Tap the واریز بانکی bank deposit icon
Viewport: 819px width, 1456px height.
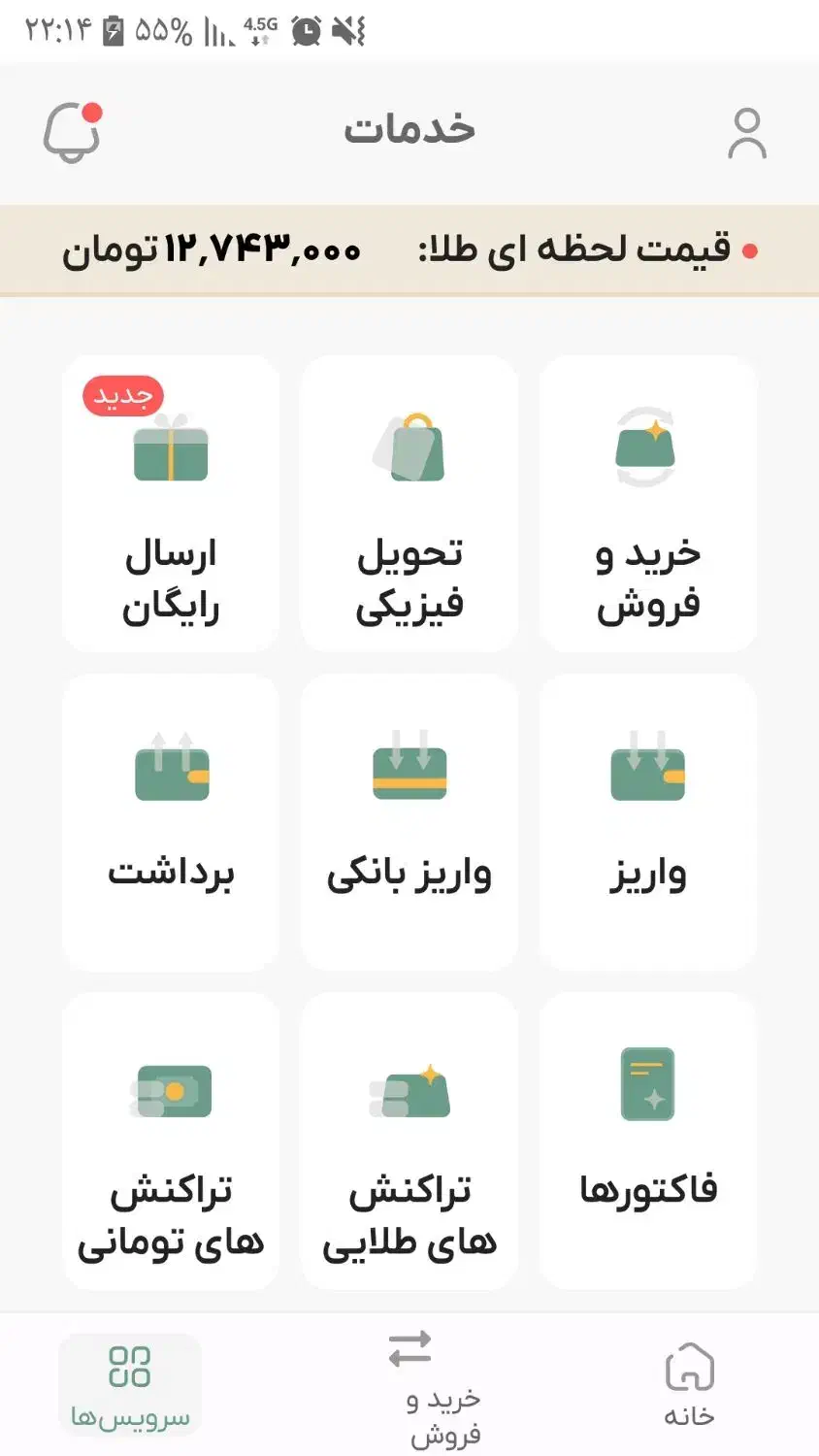[409, 770]
